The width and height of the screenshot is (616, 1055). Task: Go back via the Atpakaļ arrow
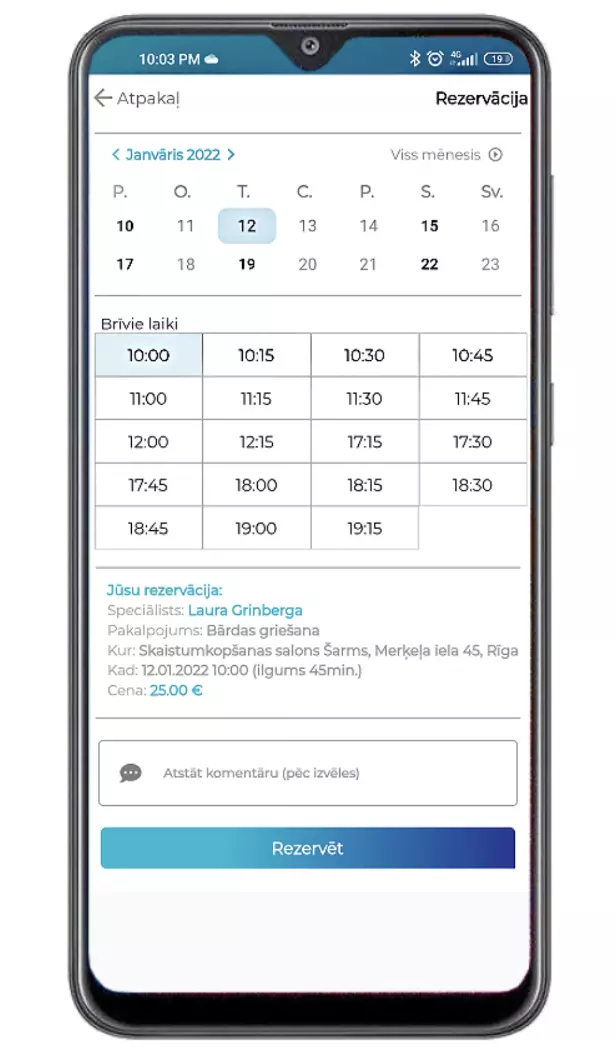103,98
